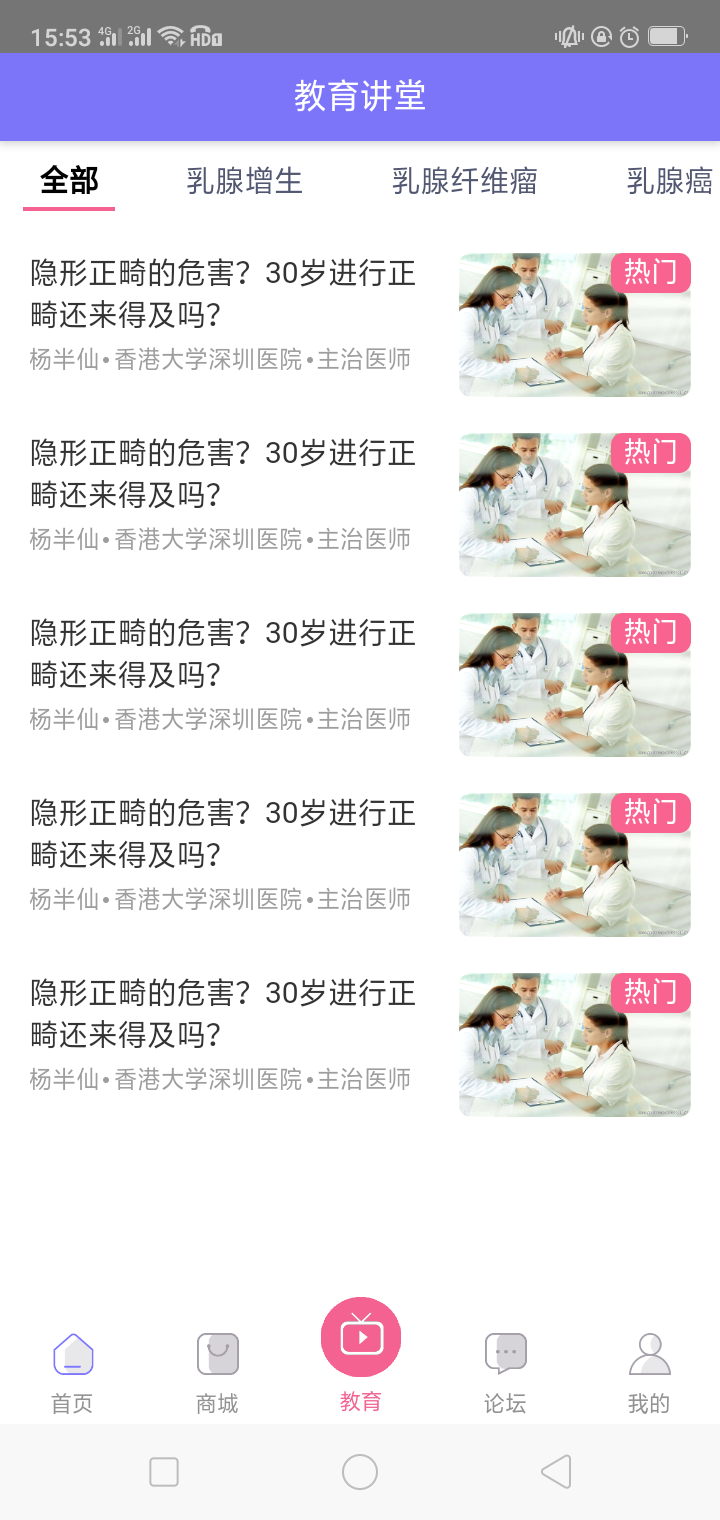Go to the 首页 home tab

point(72,1372)
